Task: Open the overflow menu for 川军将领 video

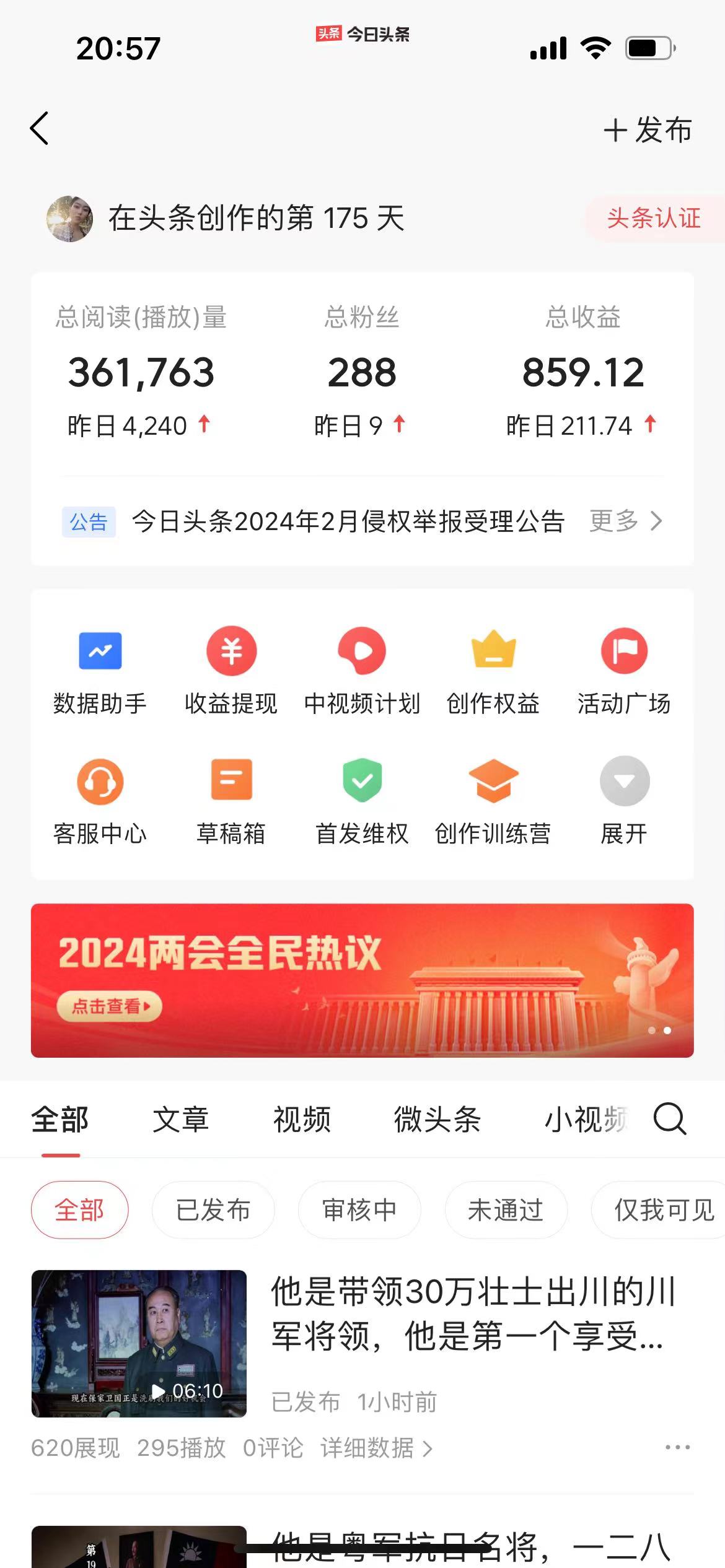Action: [677, 1448]
